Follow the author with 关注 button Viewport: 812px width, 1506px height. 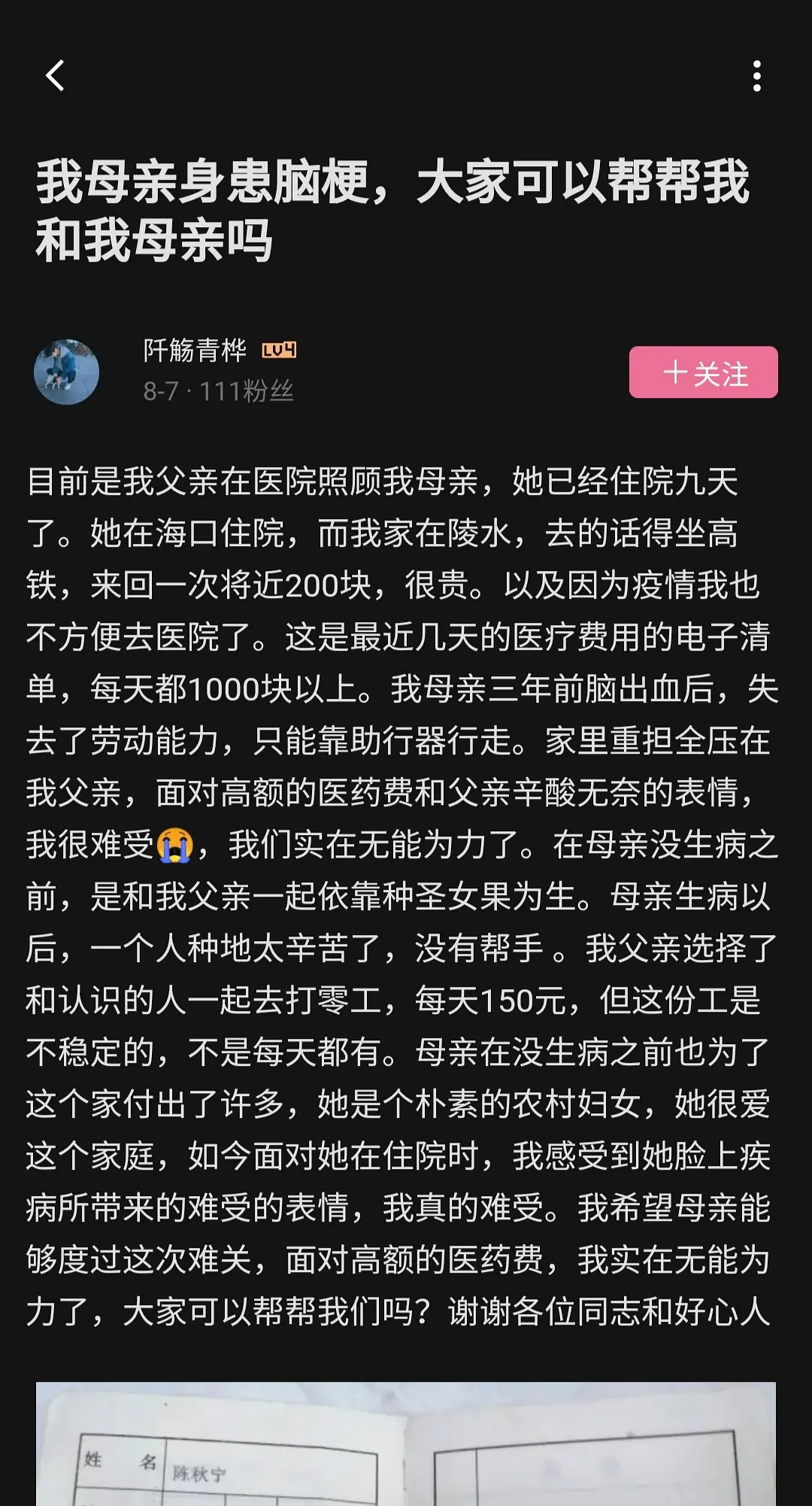703,372
